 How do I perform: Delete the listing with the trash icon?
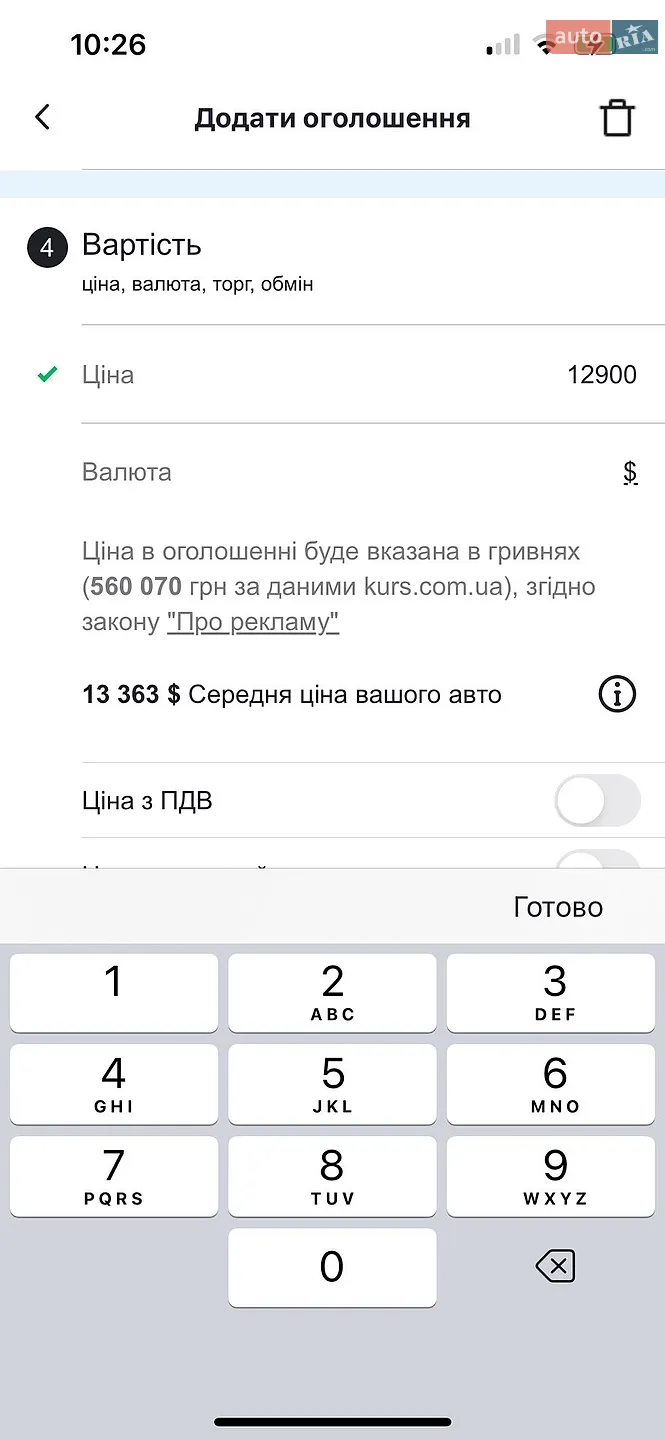click(617, 118)
